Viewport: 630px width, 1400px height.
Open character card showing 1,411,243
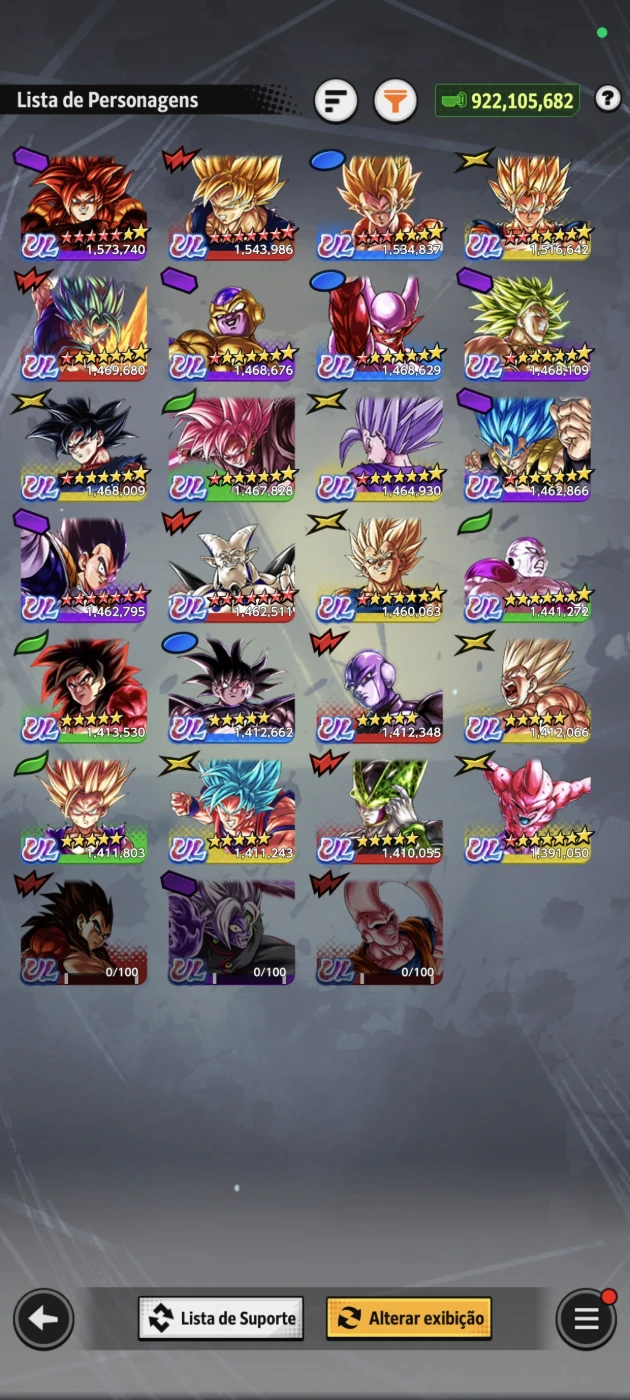(232, 808)
